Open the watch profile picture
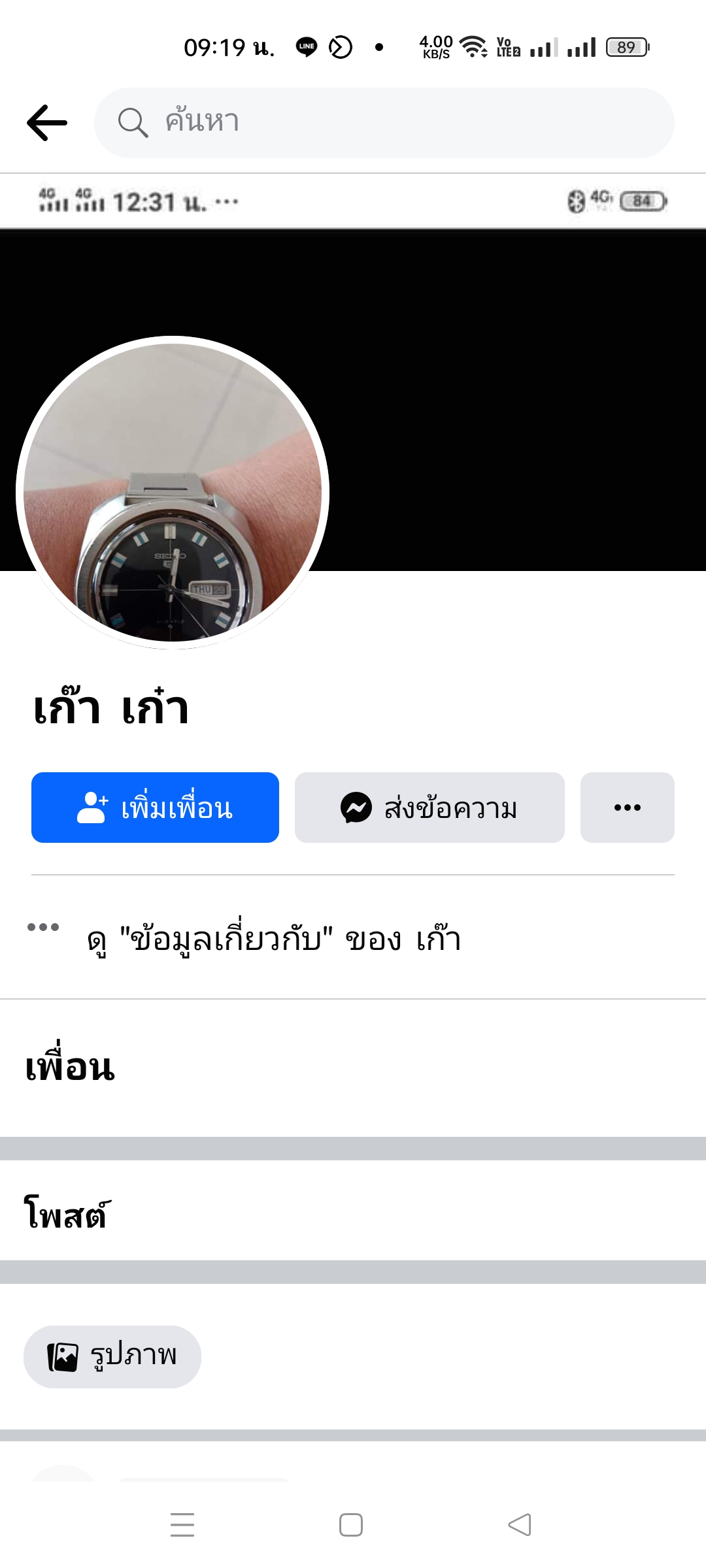 pos(173,492)
